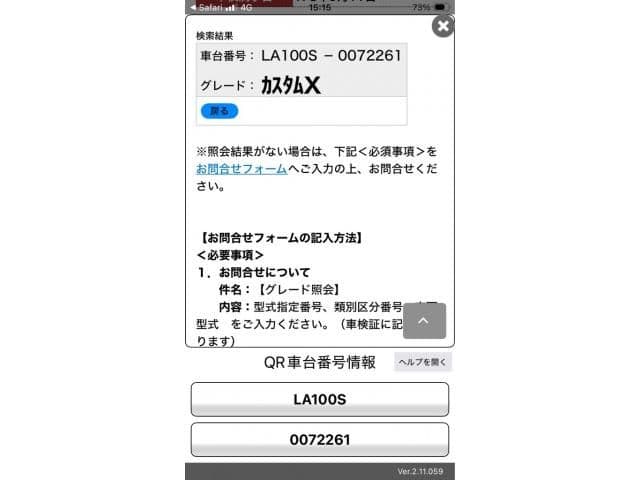The image size is (640, 480).
Task: Open ヘルプを開く help button
Action: point(422,362)
